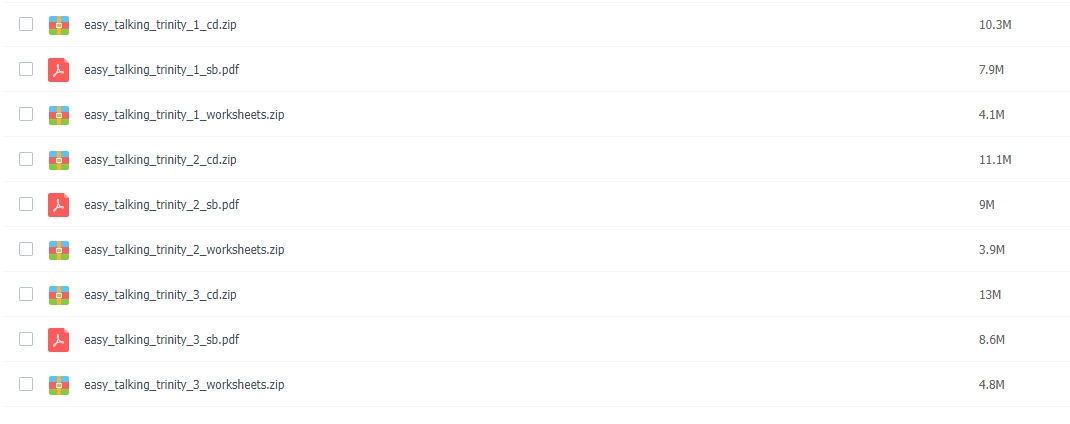The height and width of the screenshot is (424, 1070).
Task: Select the checkbox next to easy_talking_trinity_2_sb.pdf
Action: coord(26,204)
